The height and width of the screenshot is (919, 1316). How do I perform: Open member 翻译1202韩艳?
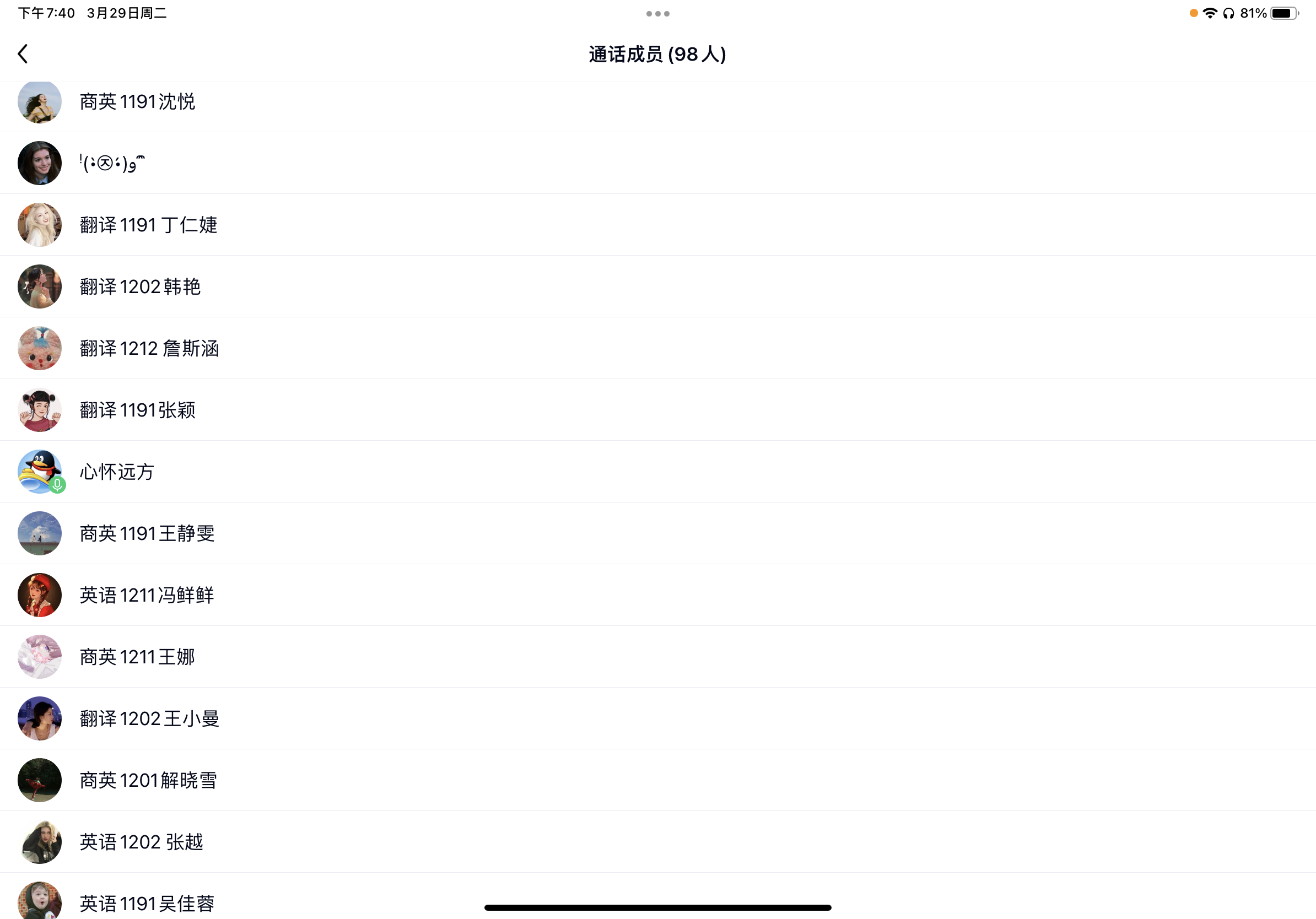(x=141, y=286)
